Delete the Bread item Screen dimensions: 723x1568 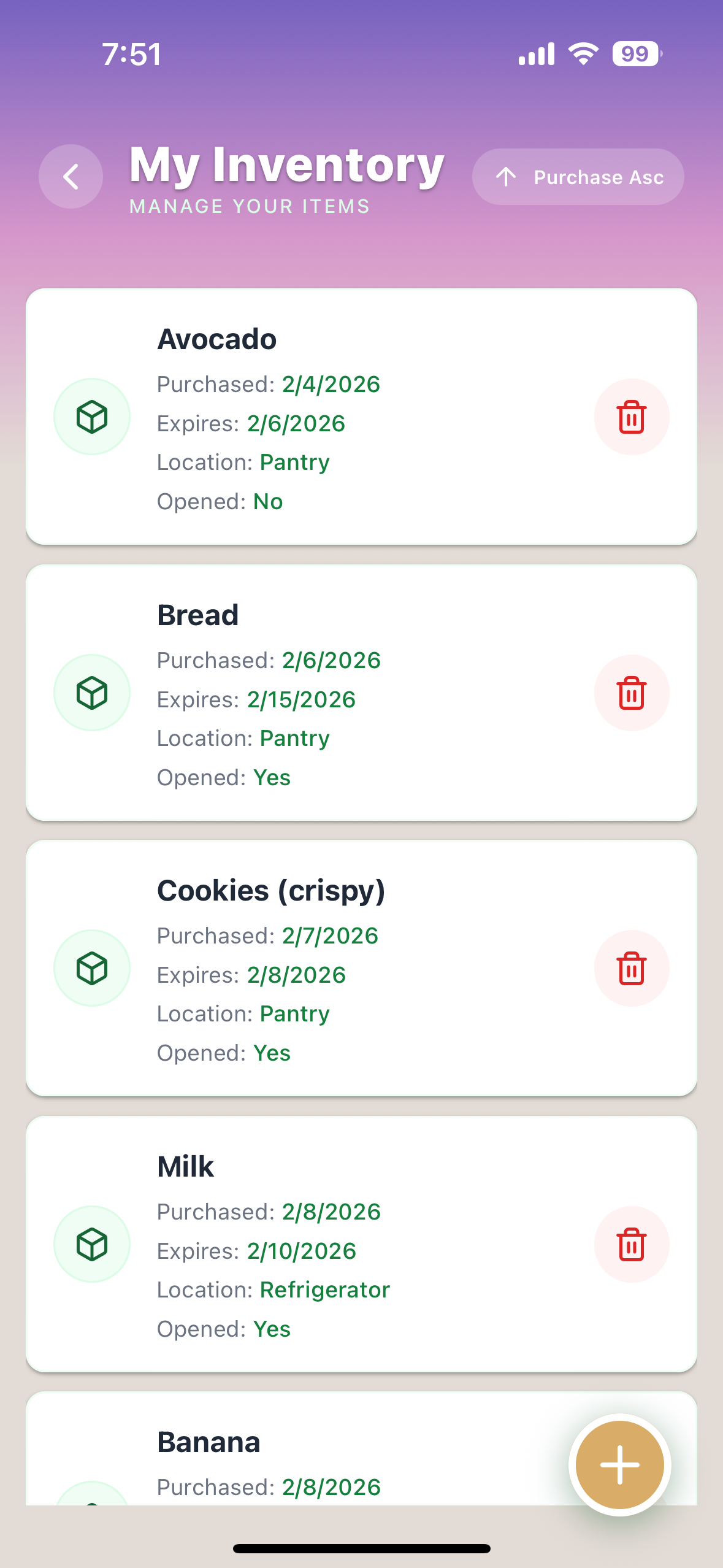tap(631, 693)
